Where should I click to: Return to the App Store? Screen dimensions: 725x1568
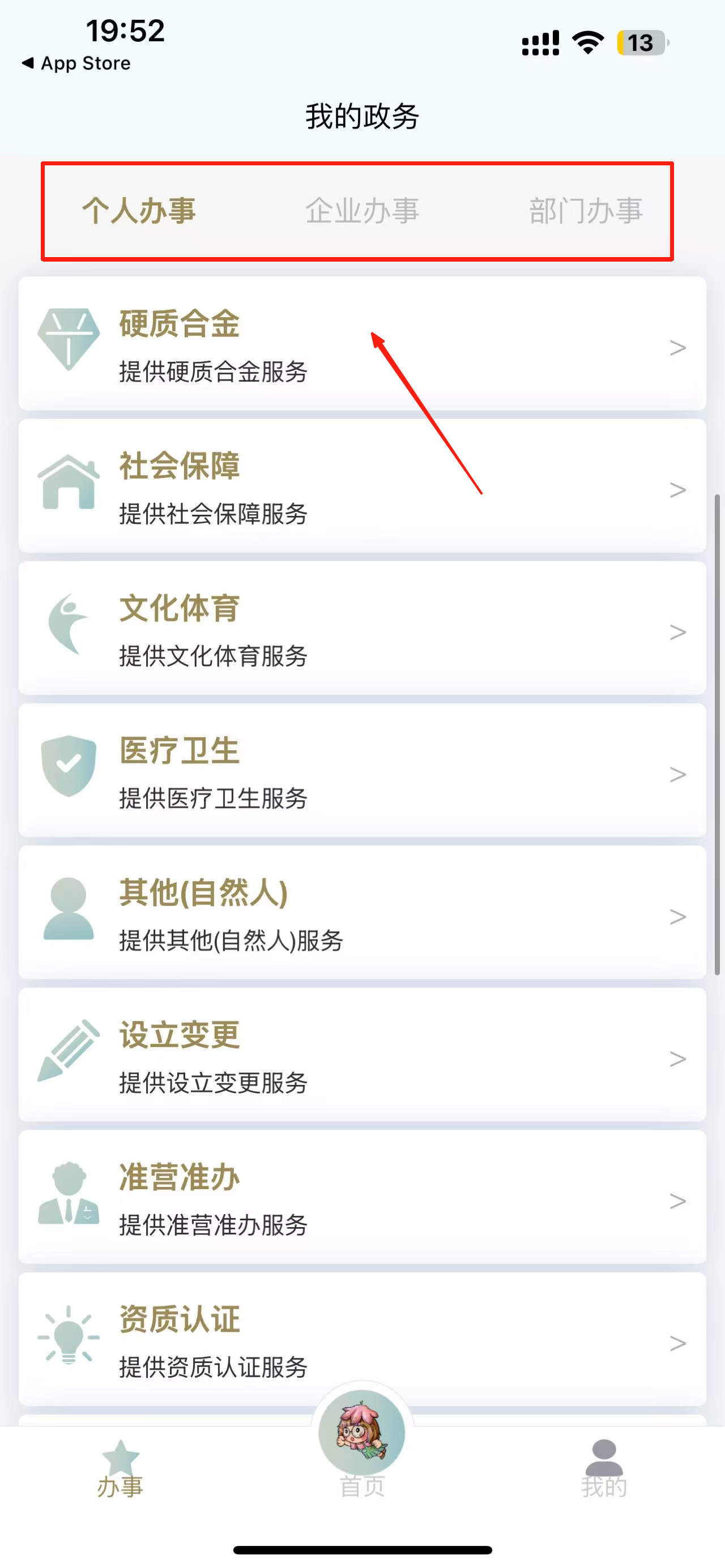coord(76,63)
